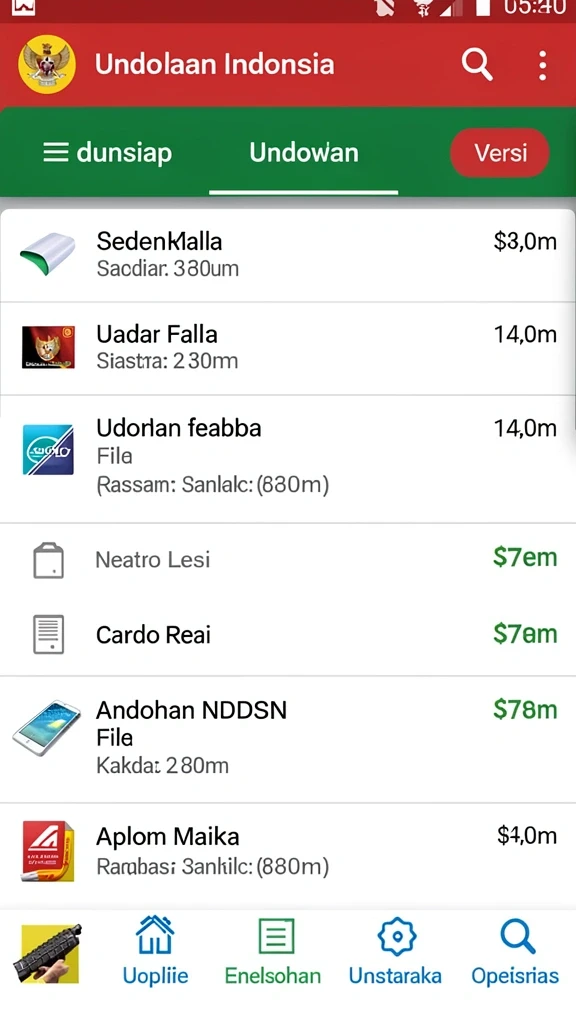
Task: Choose the Cardo Reai row
Action: click(288, 635)
